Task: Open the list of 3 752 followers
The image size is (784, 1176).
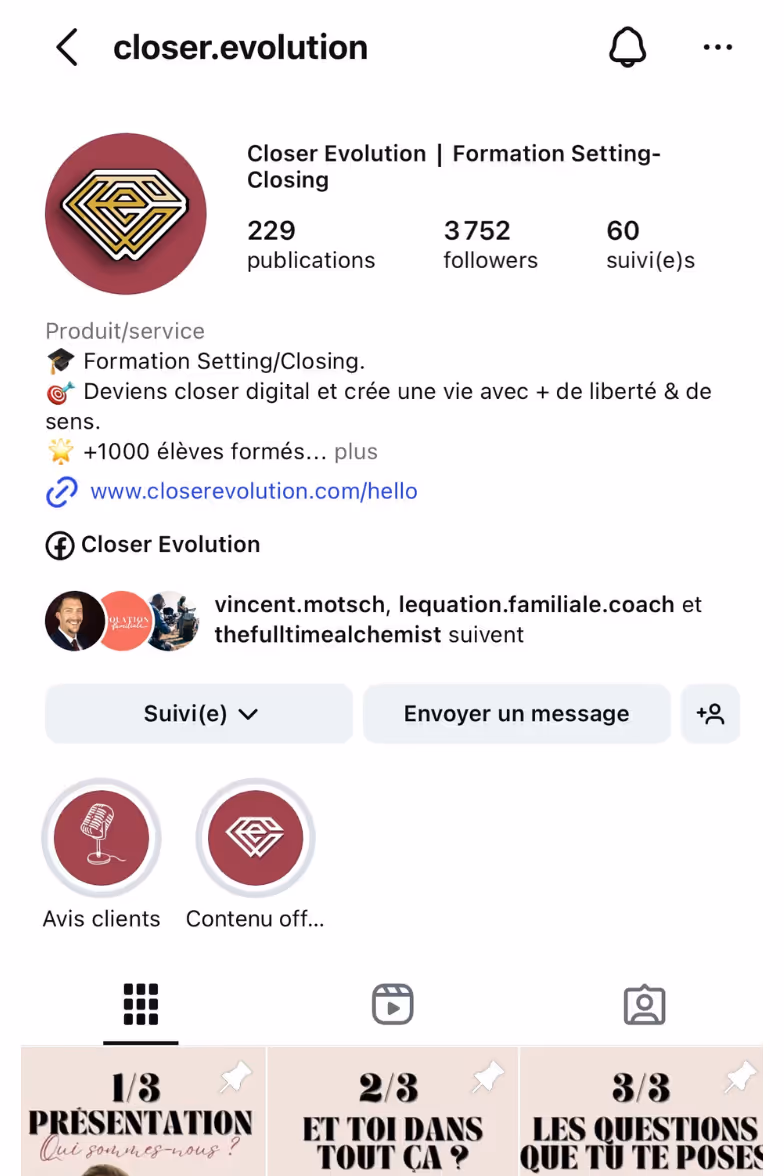Action: click(490, 244)
